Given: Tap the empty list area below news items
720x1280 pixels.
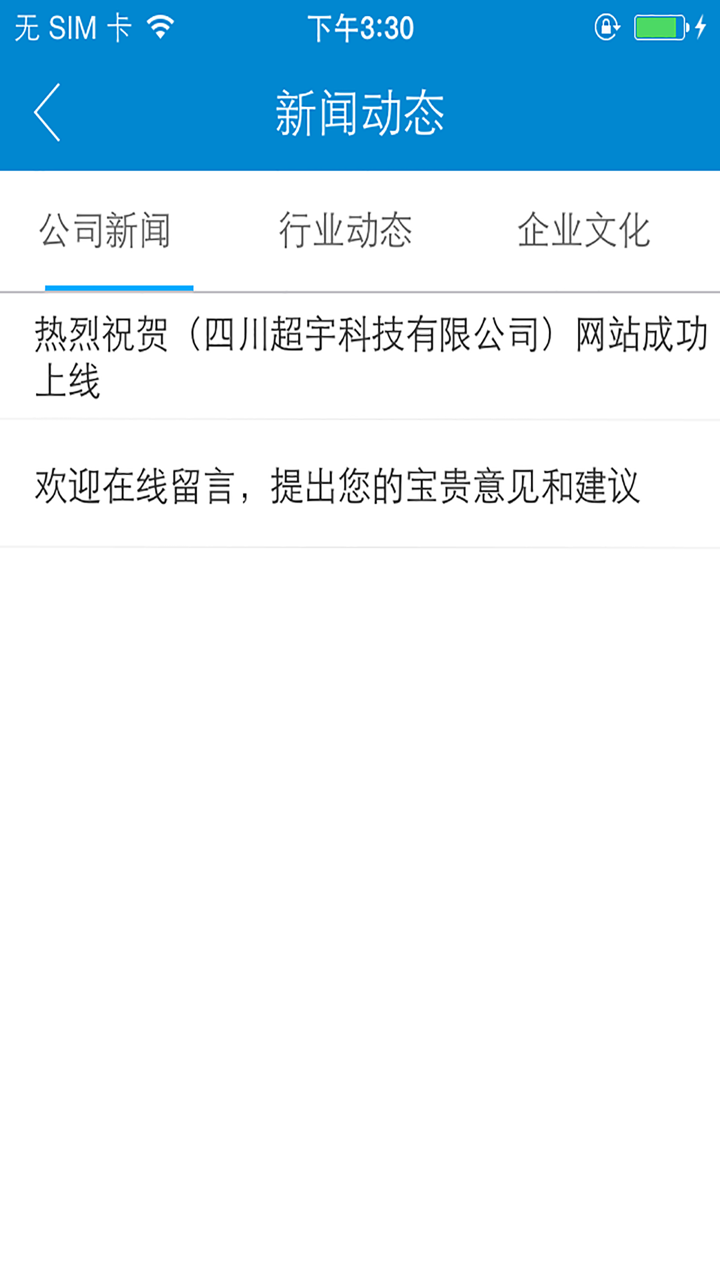Looking at the screenshot, I should click(x=360, y=800).
